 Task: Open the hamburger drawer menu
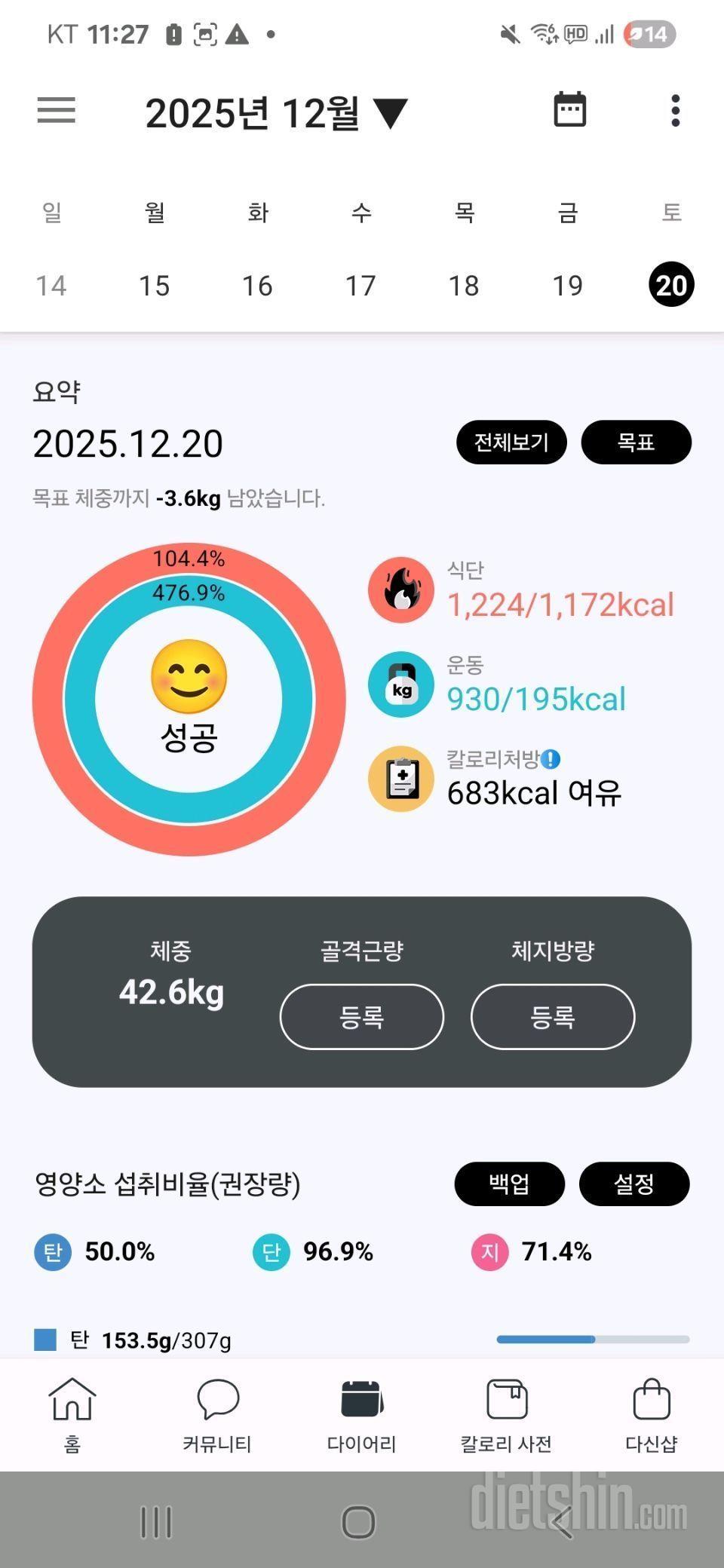57,111
